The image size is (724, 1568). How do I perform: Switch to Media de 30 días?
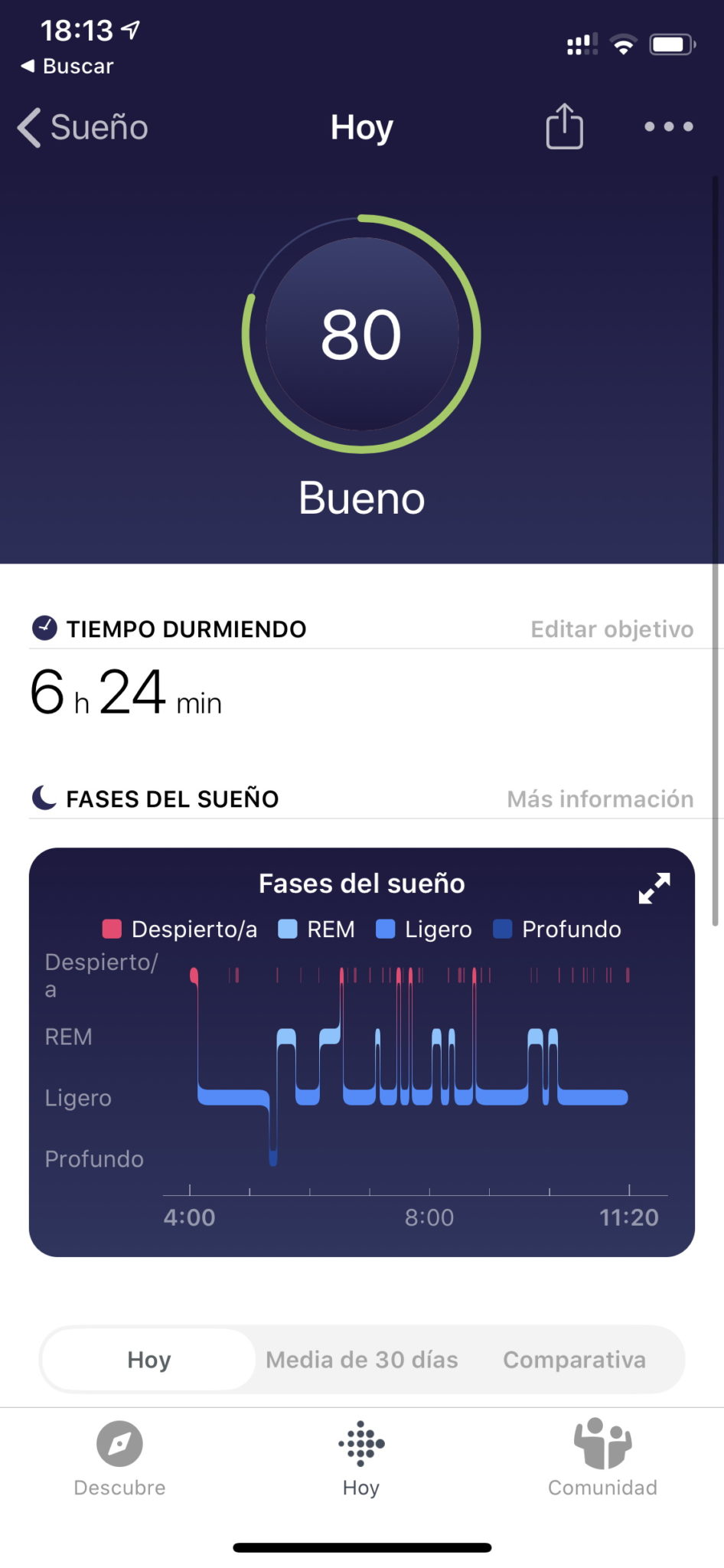click(x=362, y=1360)
